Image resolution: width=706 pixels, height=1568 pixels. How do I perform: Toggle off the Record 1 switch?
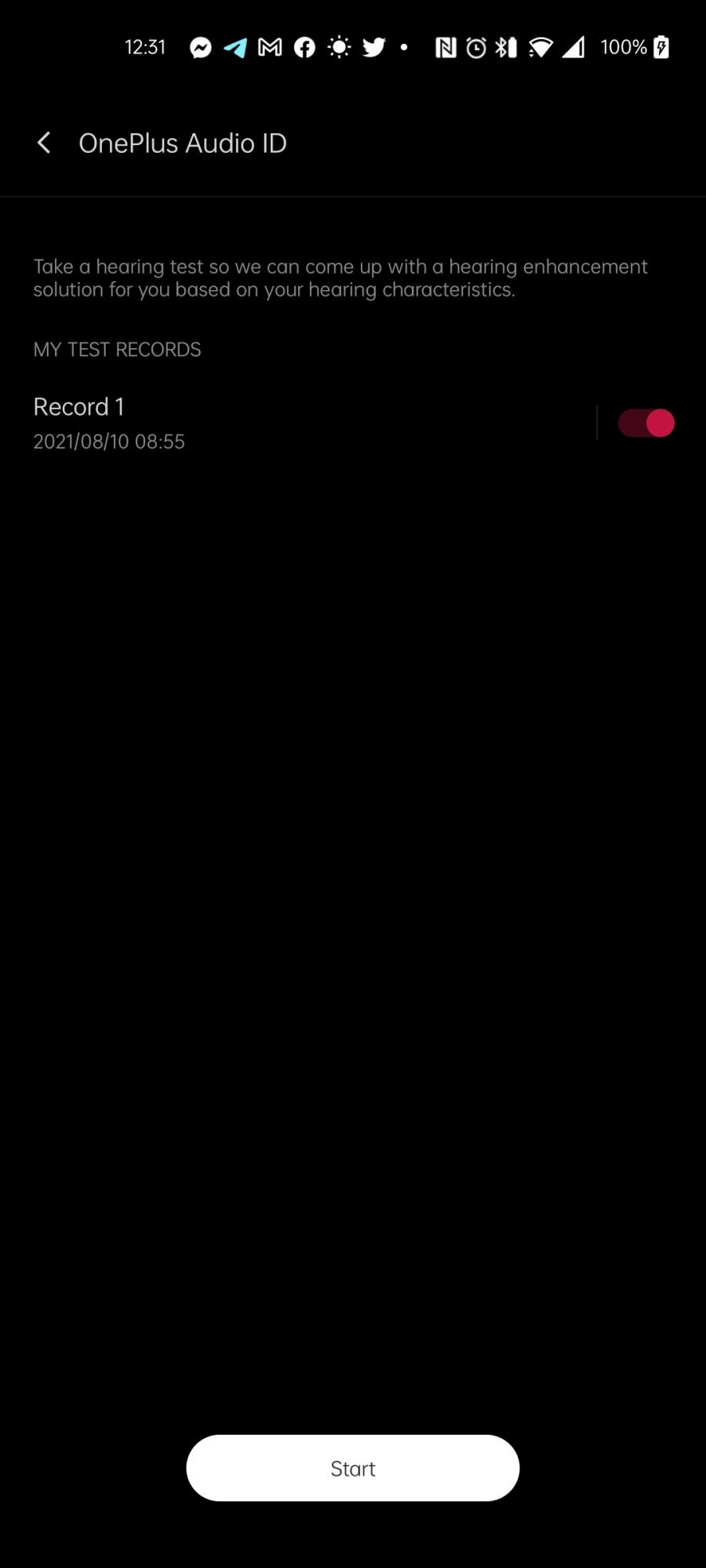pyautogui.click(x=646, y=423)
